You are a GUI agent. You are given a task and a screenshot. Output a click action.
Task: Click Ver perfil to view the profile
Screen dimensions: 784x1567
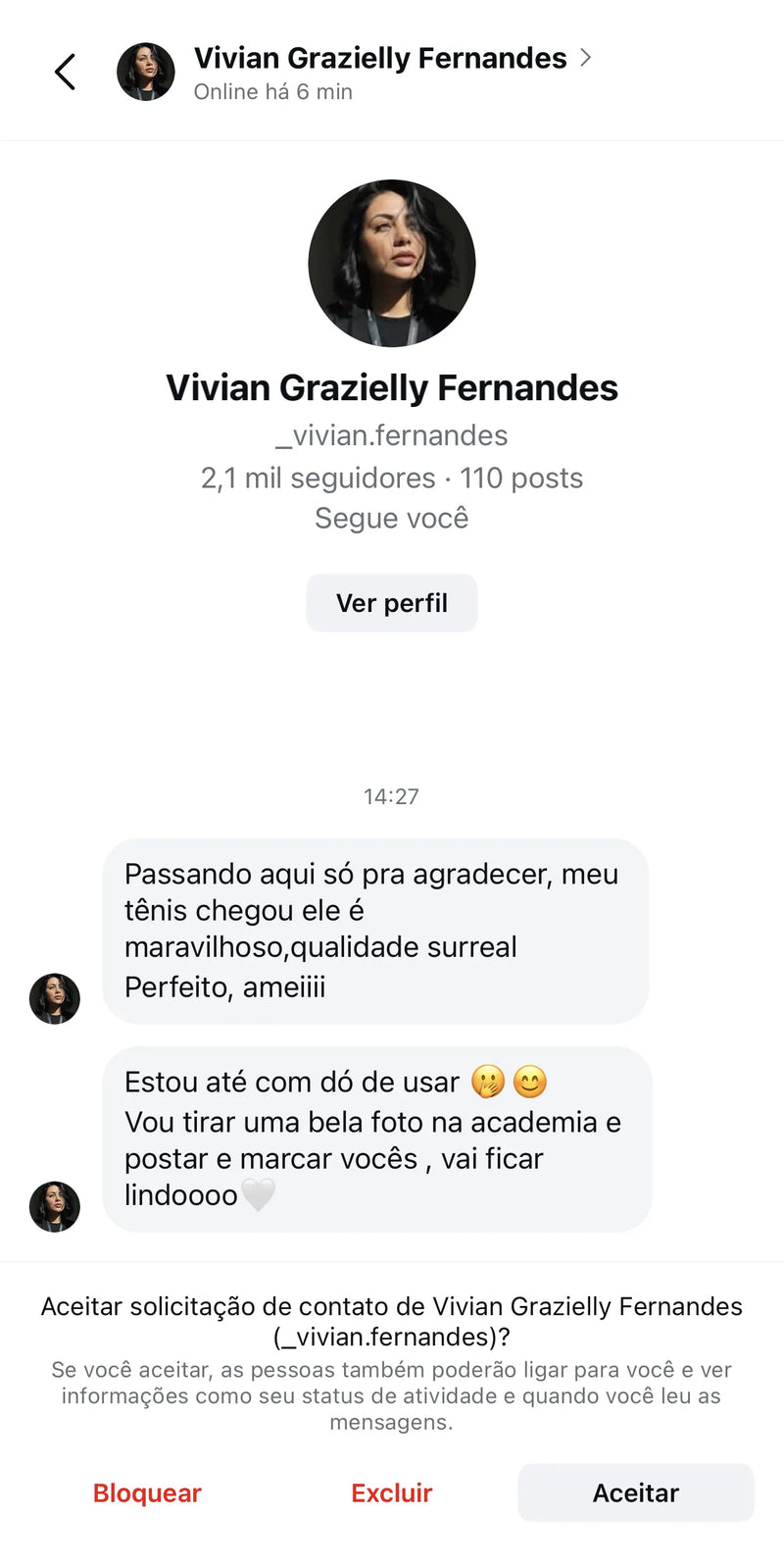392,602
